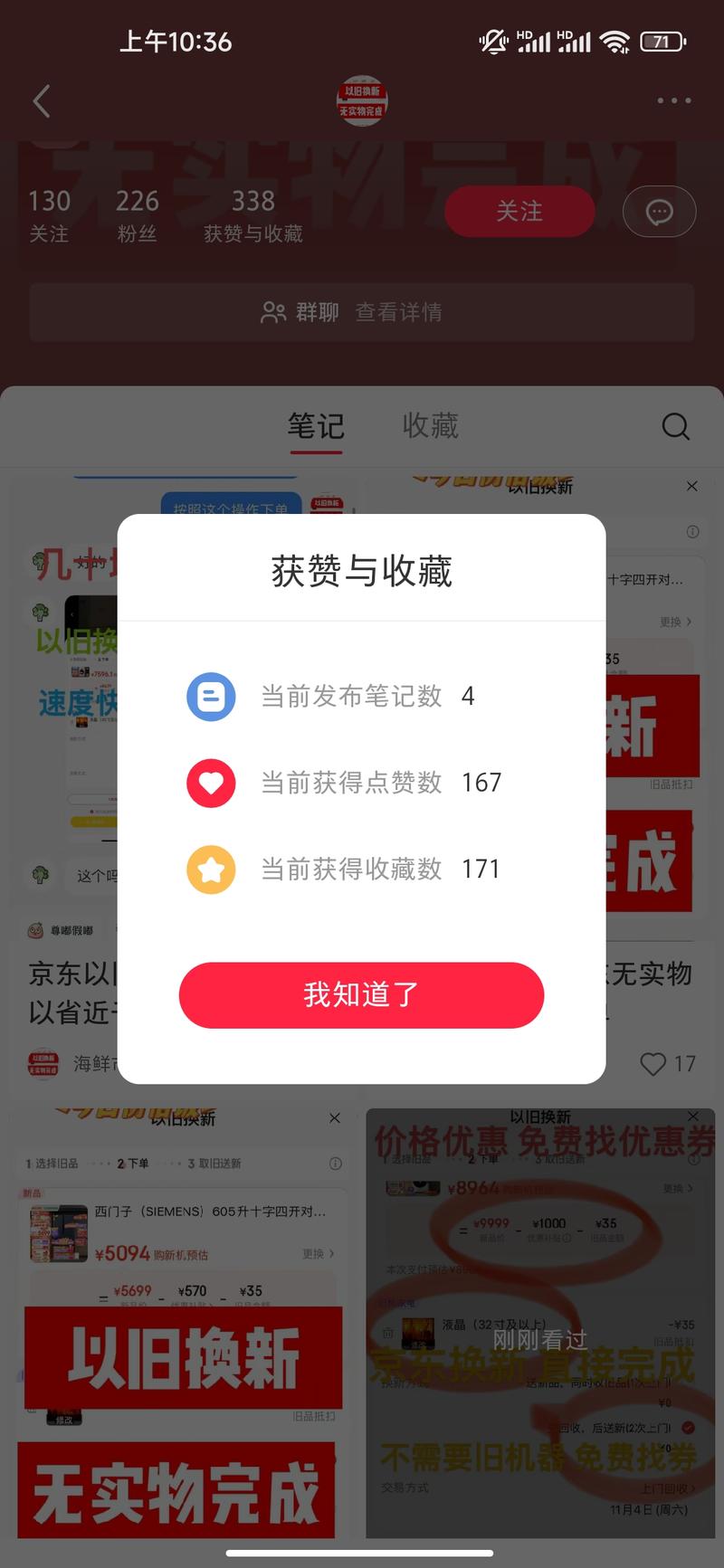The width and height of the screenshot is (724, 1568).
Task: Tap the group chat people icon
Action: (274, 312)
